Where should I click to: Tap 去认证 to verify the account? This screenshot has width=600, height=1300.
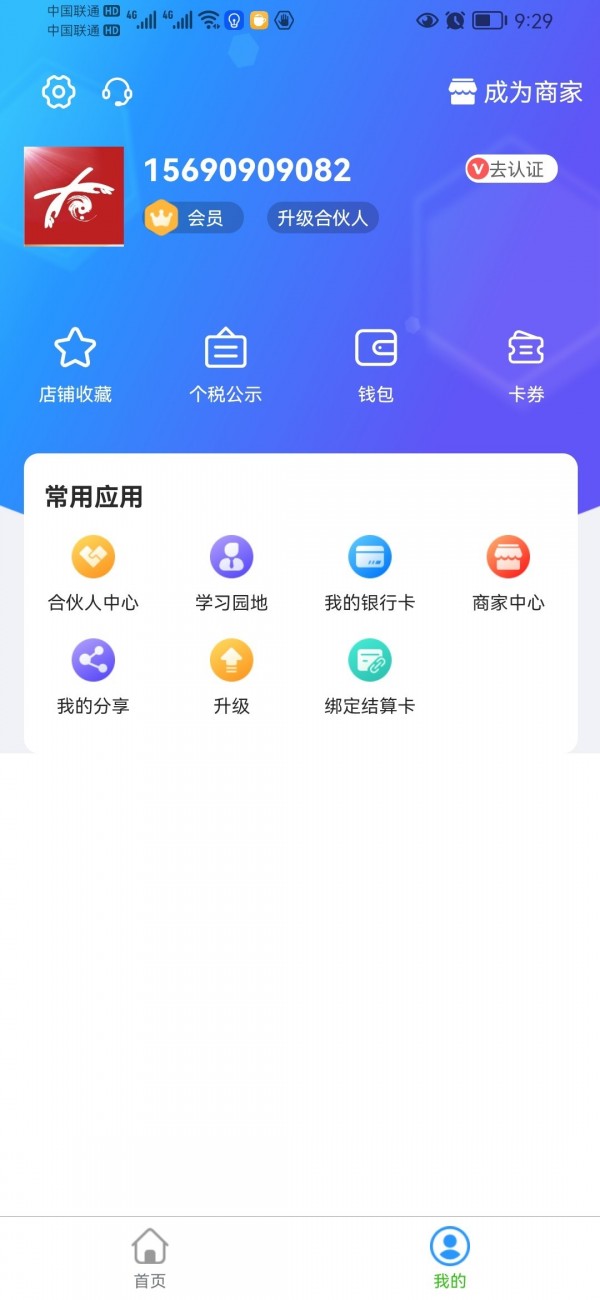[511, 169]
